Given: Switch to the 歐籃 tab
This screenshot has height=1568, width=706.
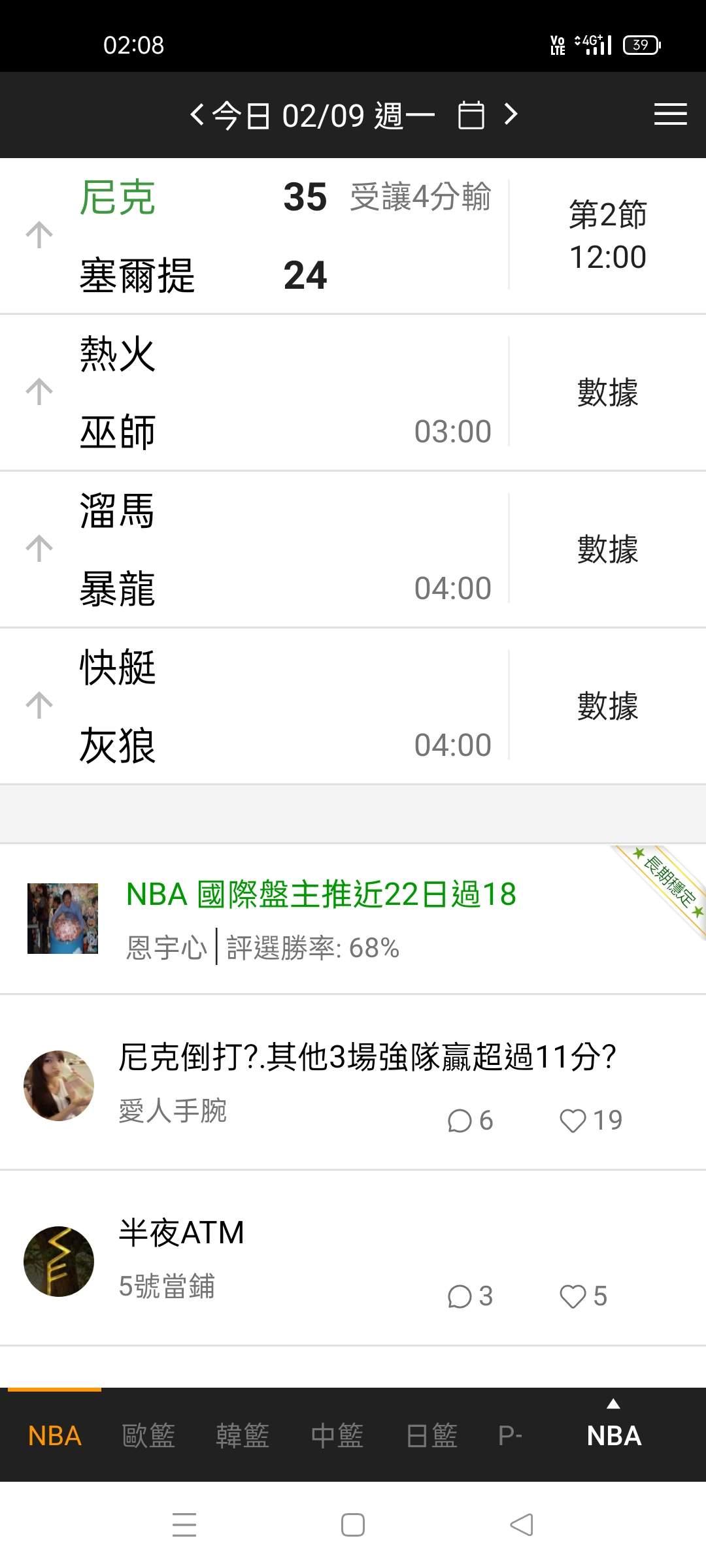Looking at the screenshot, I should click(x=148, y=1436).
